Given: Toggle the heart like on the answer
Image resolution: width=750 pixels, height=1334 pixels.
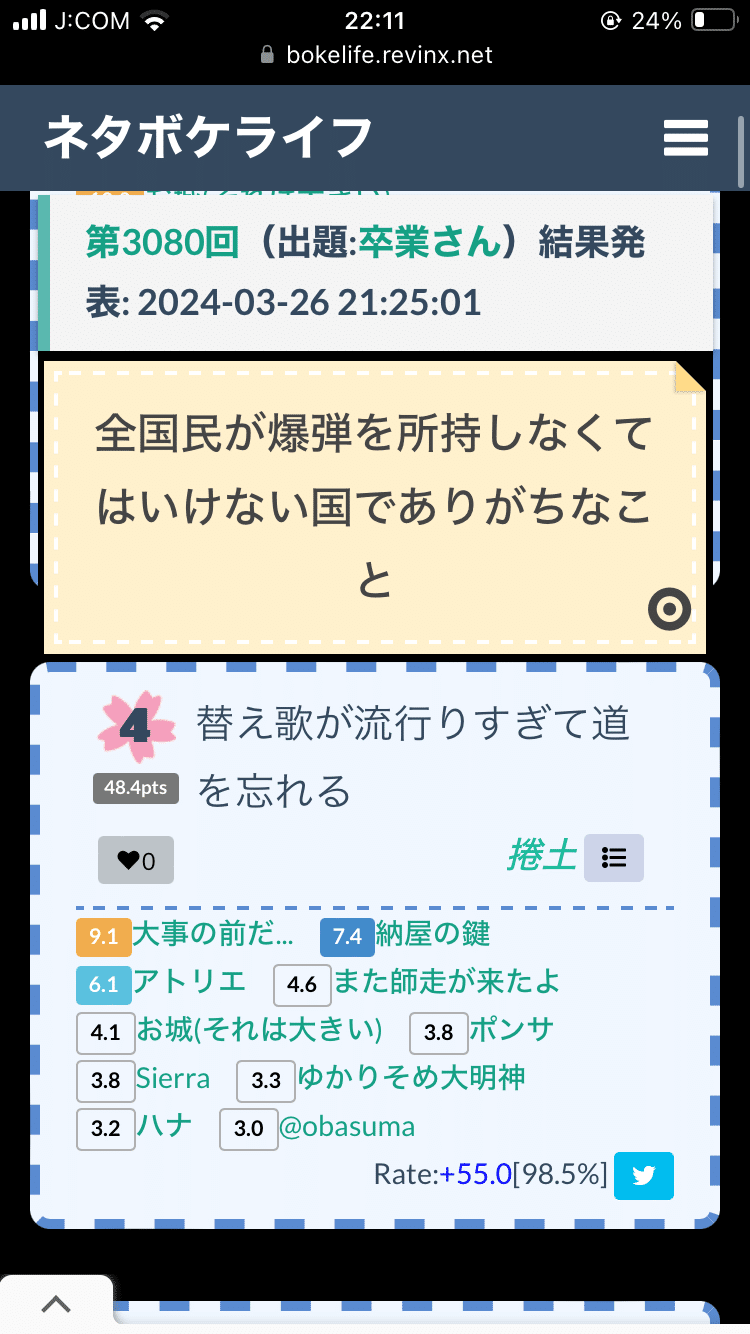Looking at the screenshot, I should (135, 859).
